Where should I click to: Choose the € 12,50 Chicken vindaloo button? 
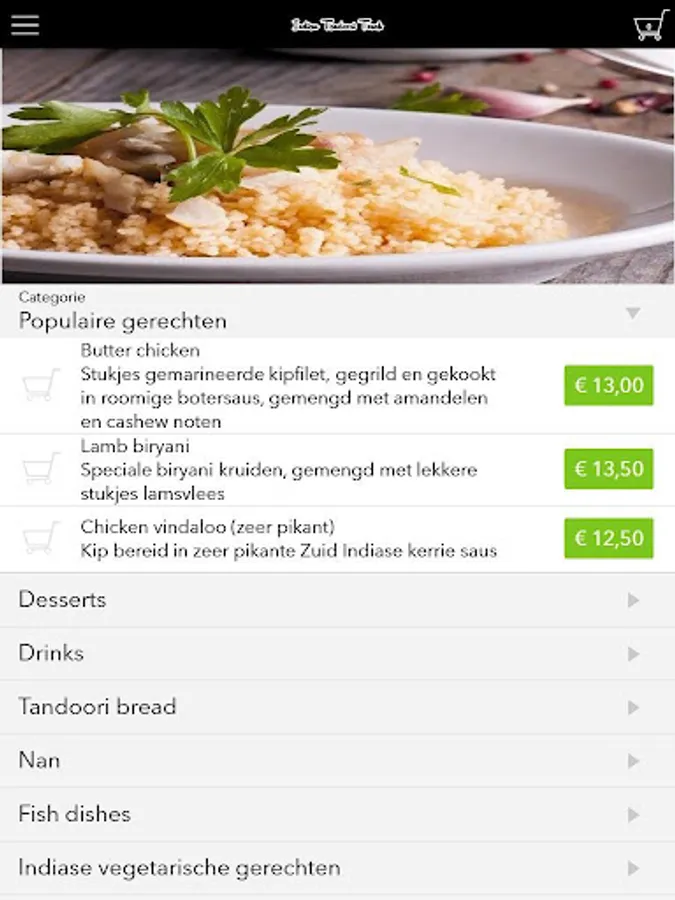608,538
